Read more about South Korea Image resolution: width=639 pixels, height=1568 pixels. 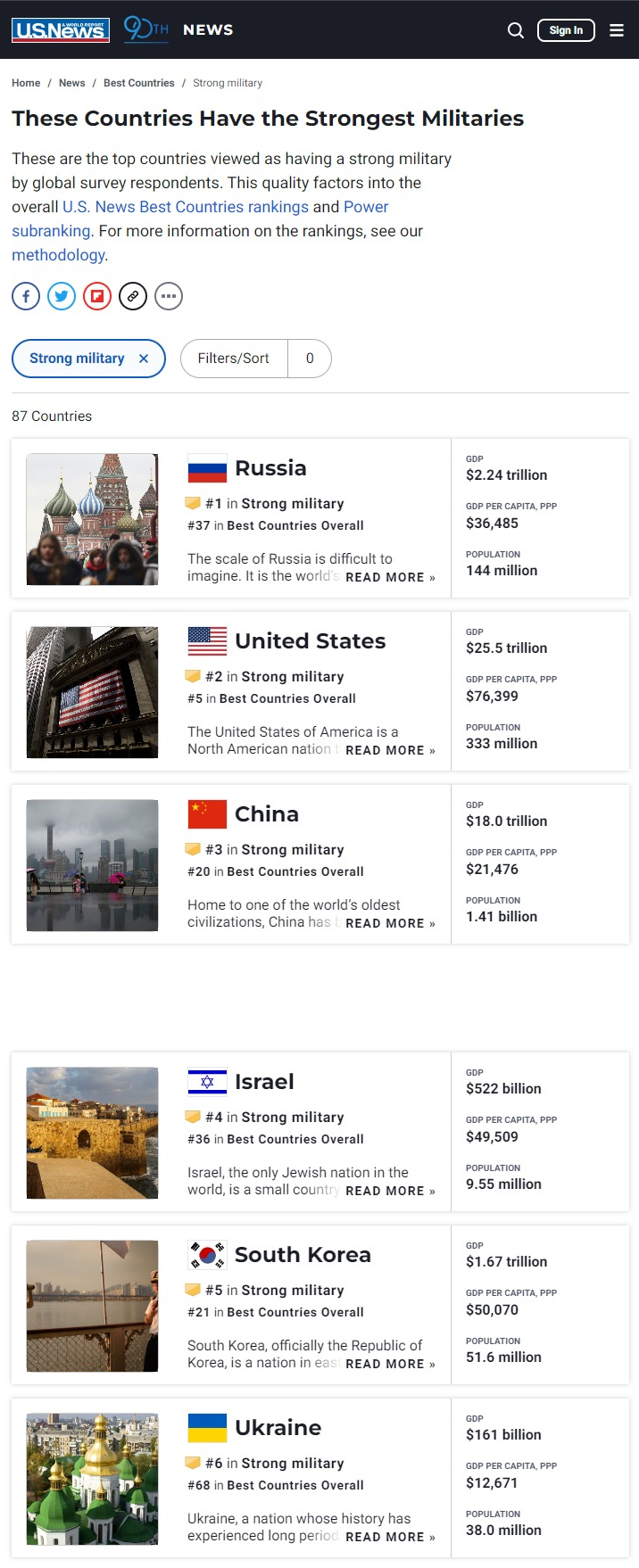tap(390, 1364)
